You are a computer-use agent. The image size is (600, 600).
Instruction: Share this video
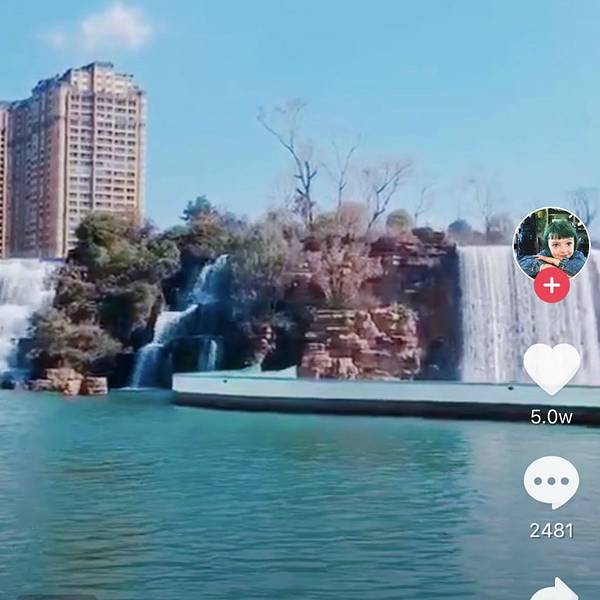553,588
